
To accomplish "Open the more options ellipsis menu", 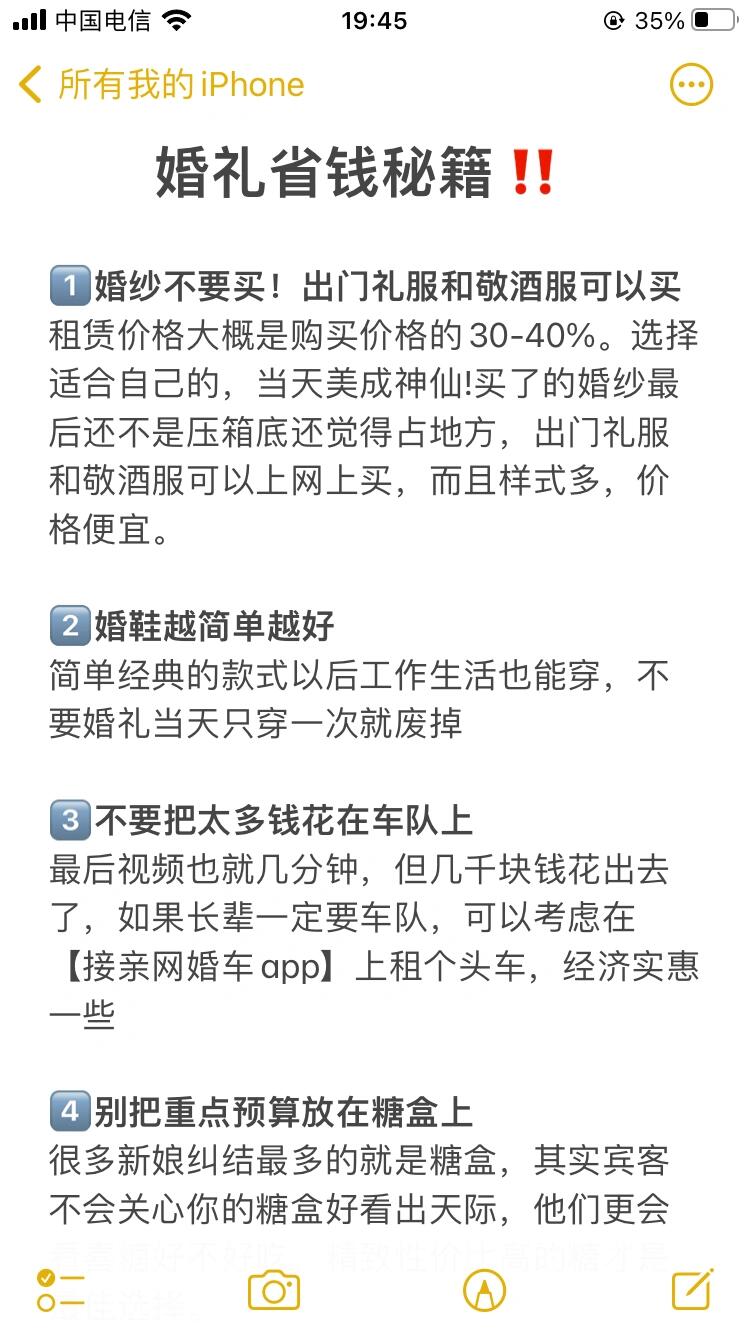I will [691, 85].
